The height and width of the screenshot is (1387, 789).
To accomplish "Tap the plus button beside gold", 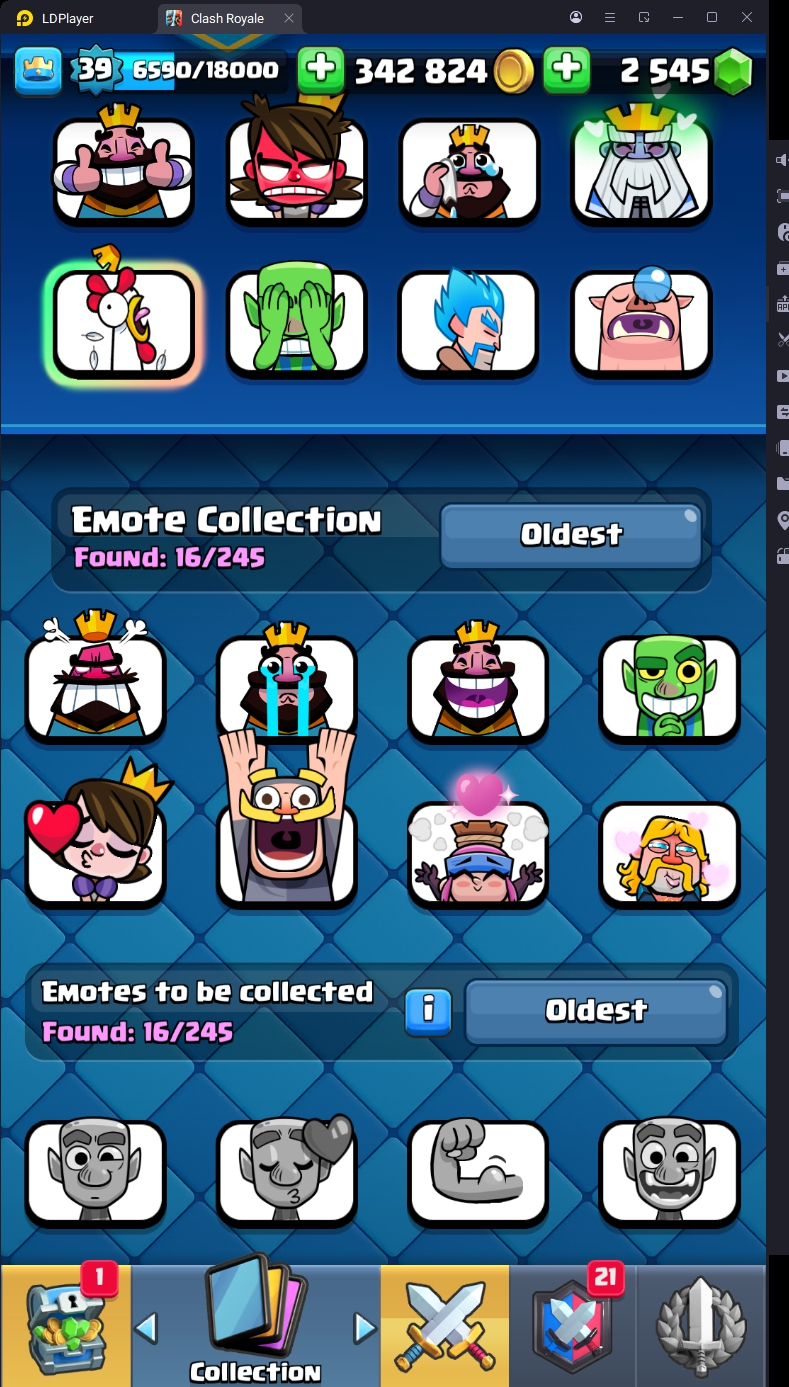I will point(321,69).
